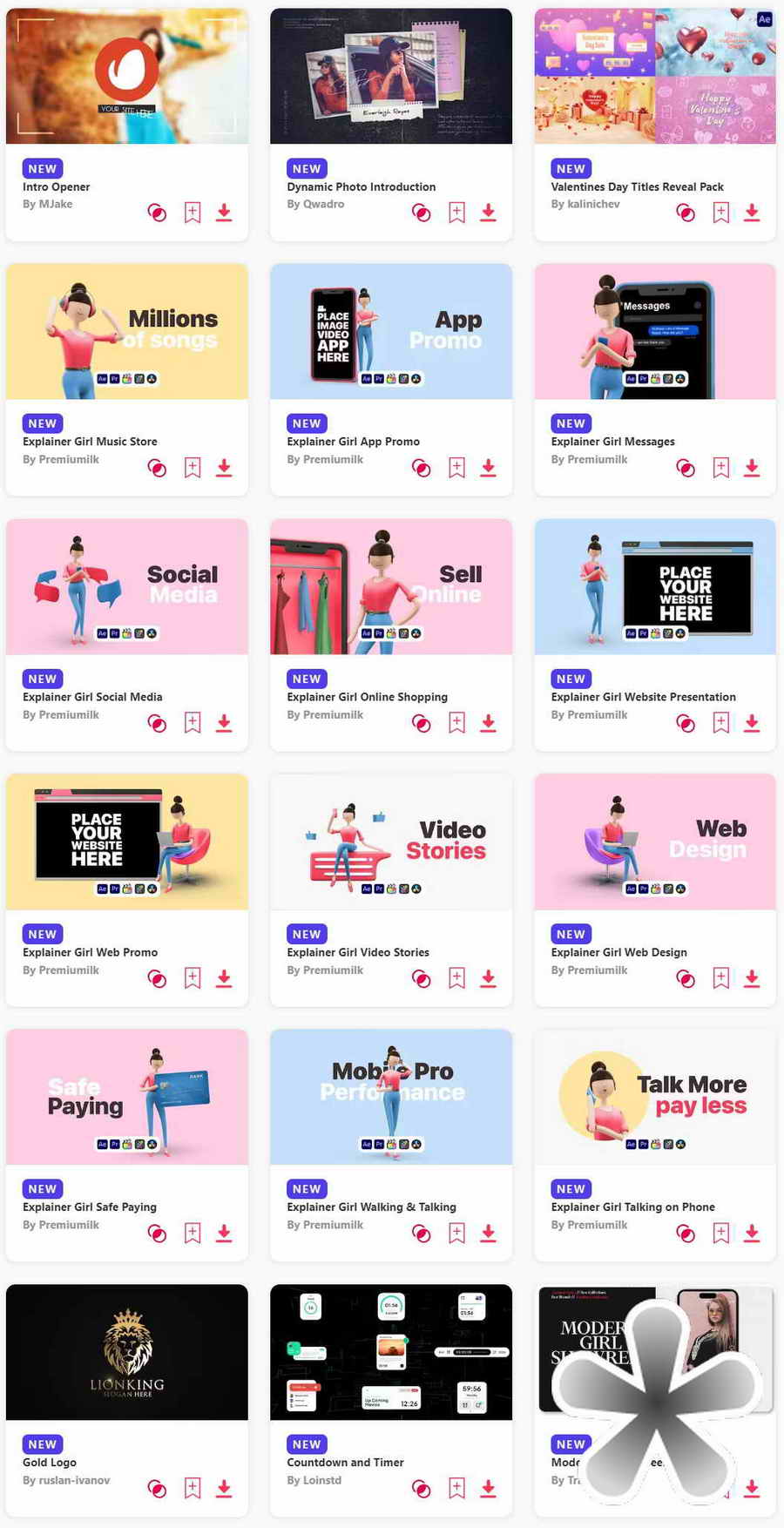Open the Gold Logo template
The height and width of the screenshot is (1528, 784).
tap(126, 1352)
